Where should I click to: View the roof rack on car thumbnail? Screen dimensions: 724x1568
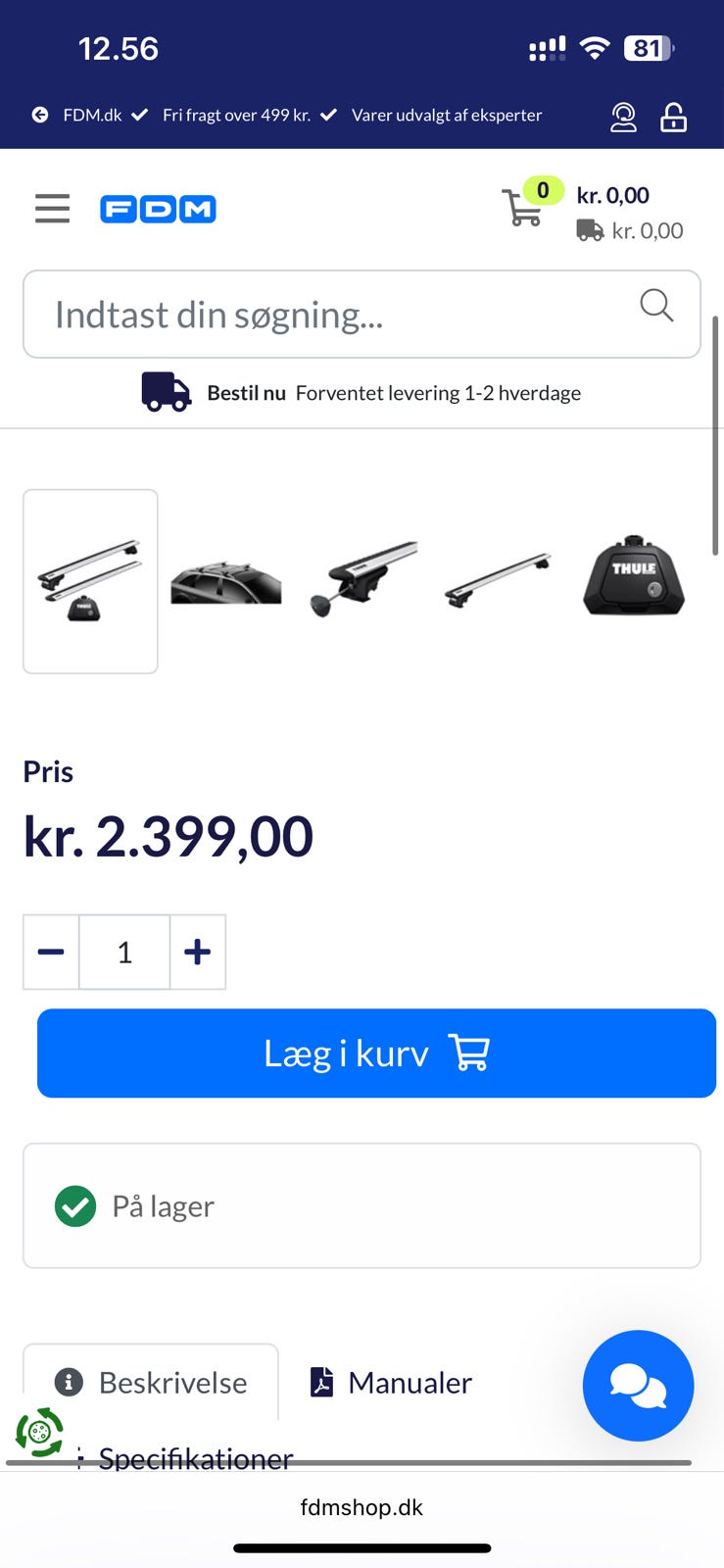pos(226,582)
